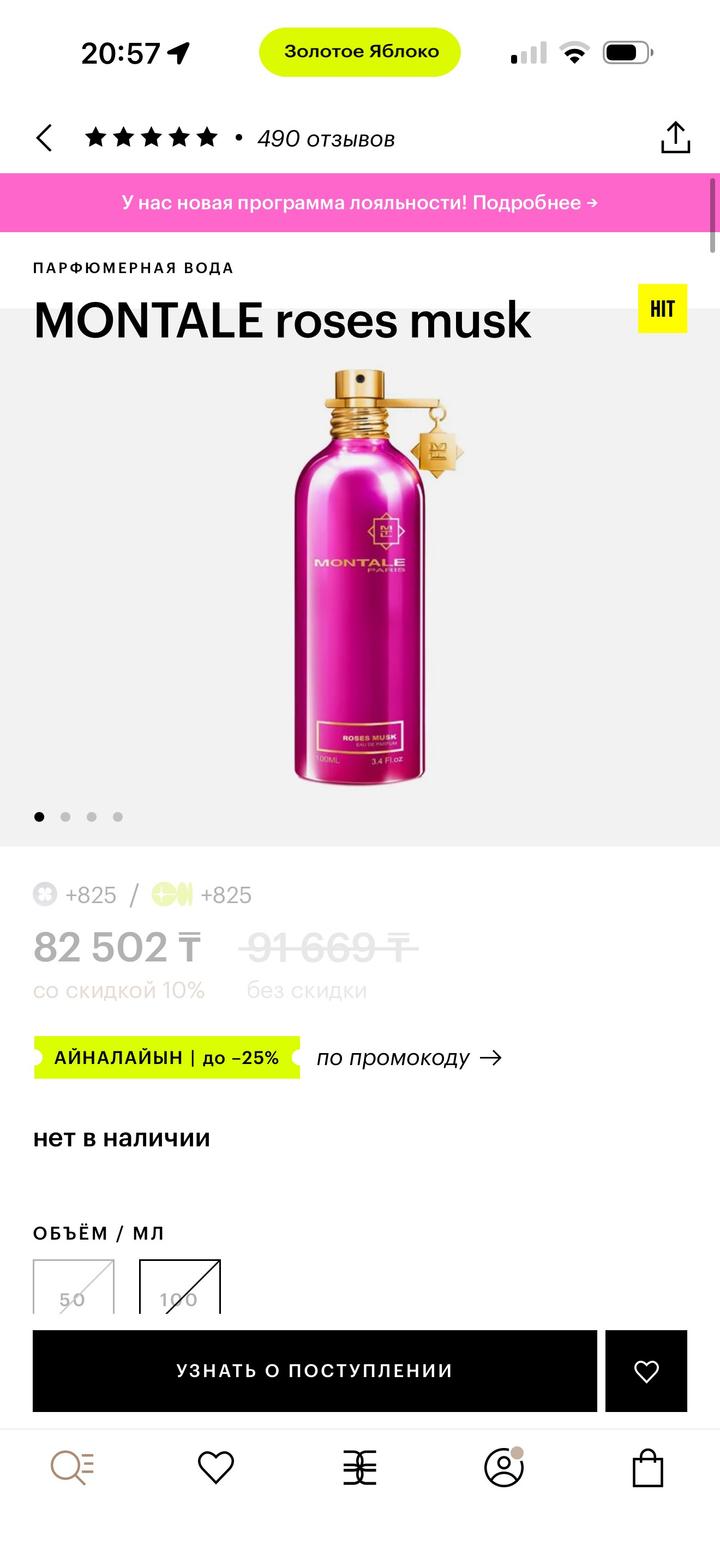This screenshot has height=1564, width=720.
Task: Tap УЗНАТЬ О ПОСТУПЛЕНИИ button
Action: [314, 1371]
